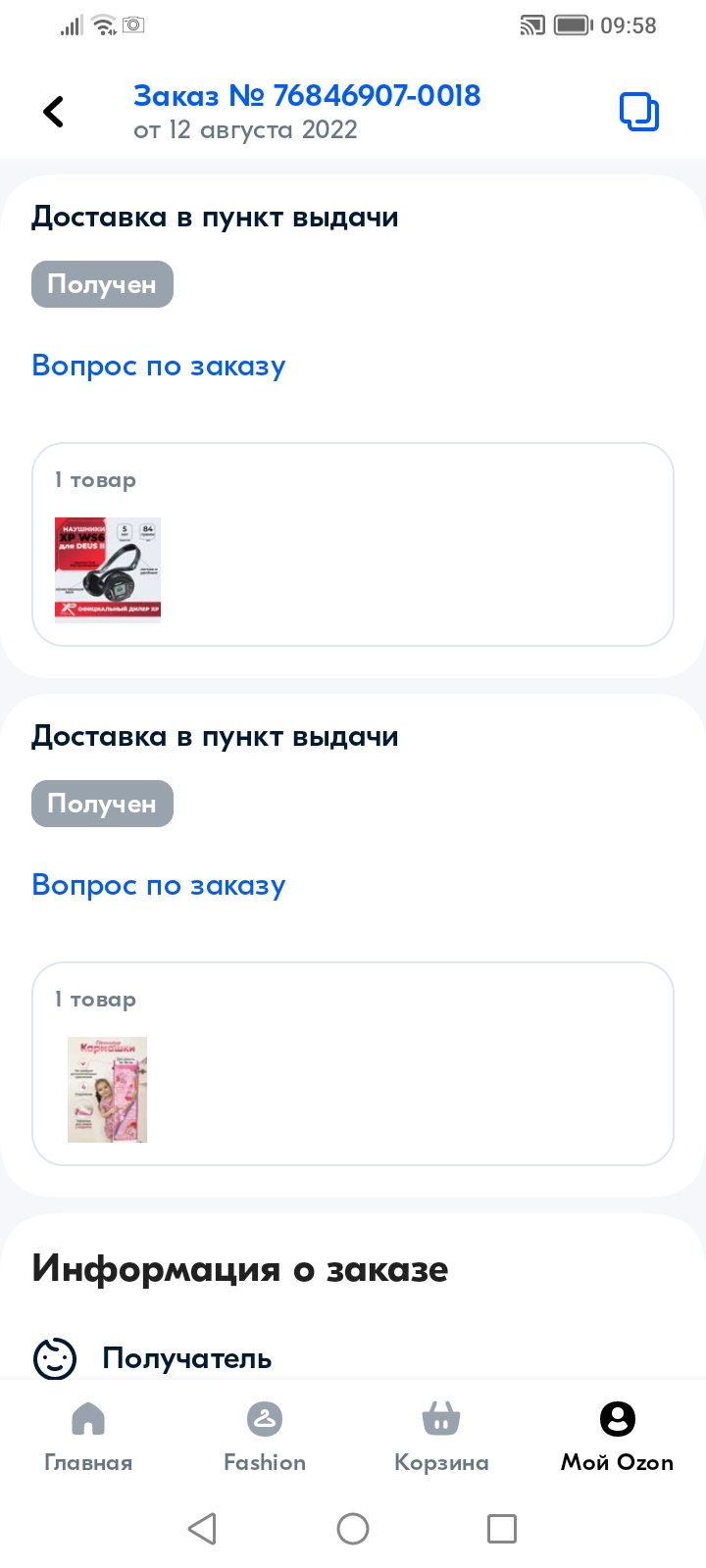Open the XP WS6 headphones product thumbnail

click(108, 569)
